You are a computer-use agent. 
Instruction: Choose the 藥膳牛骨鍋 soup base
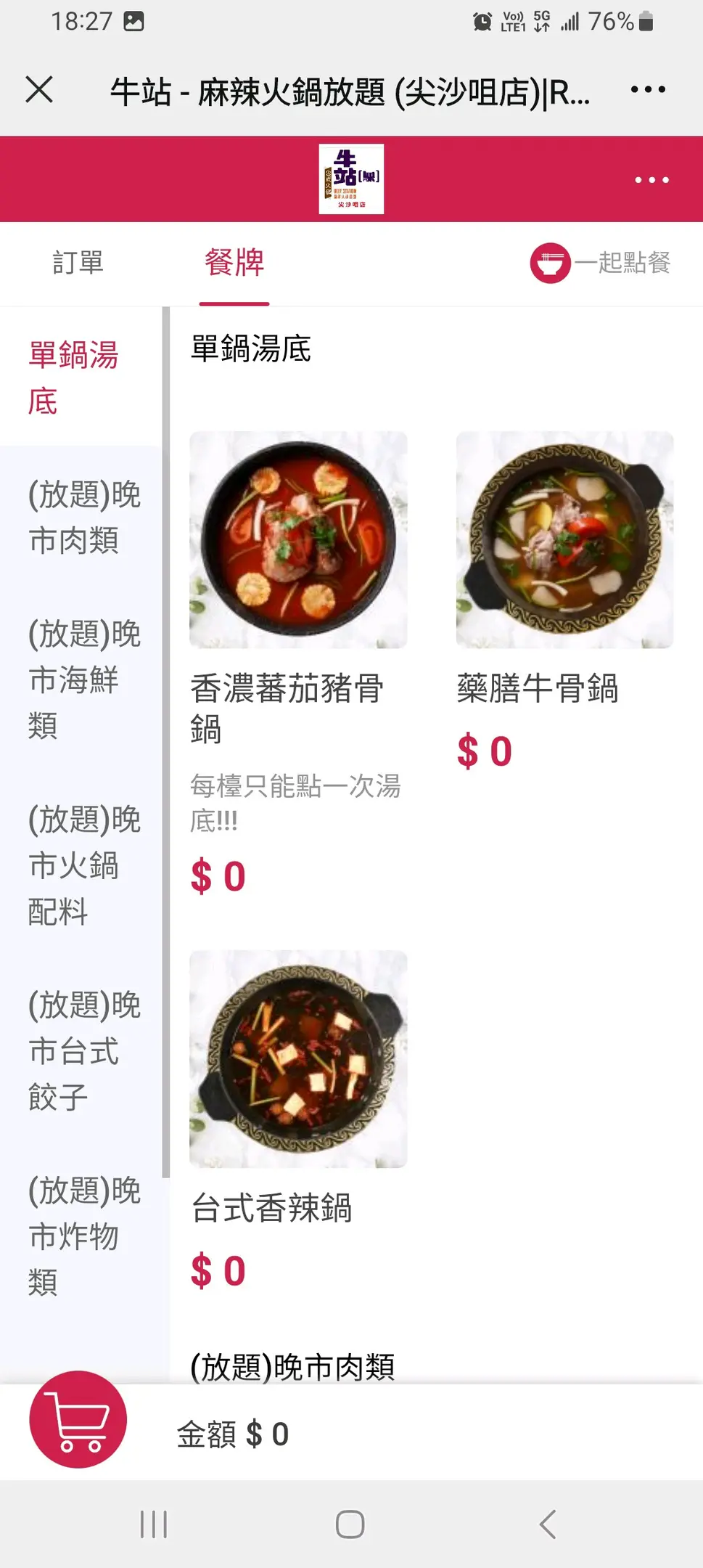tap(564, 540)
